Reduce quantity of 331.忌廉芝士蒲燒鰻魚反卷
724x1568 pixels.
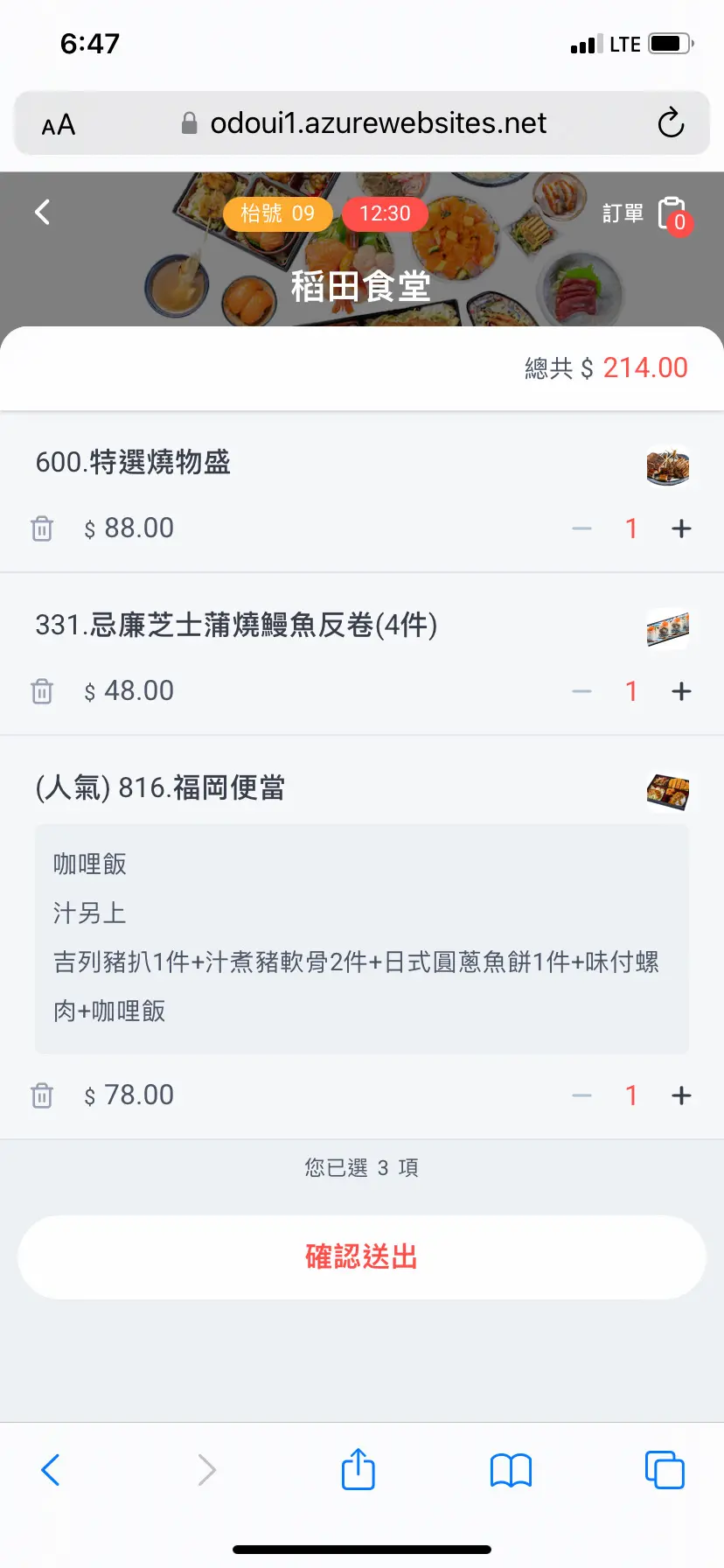[x=581, y=691]
